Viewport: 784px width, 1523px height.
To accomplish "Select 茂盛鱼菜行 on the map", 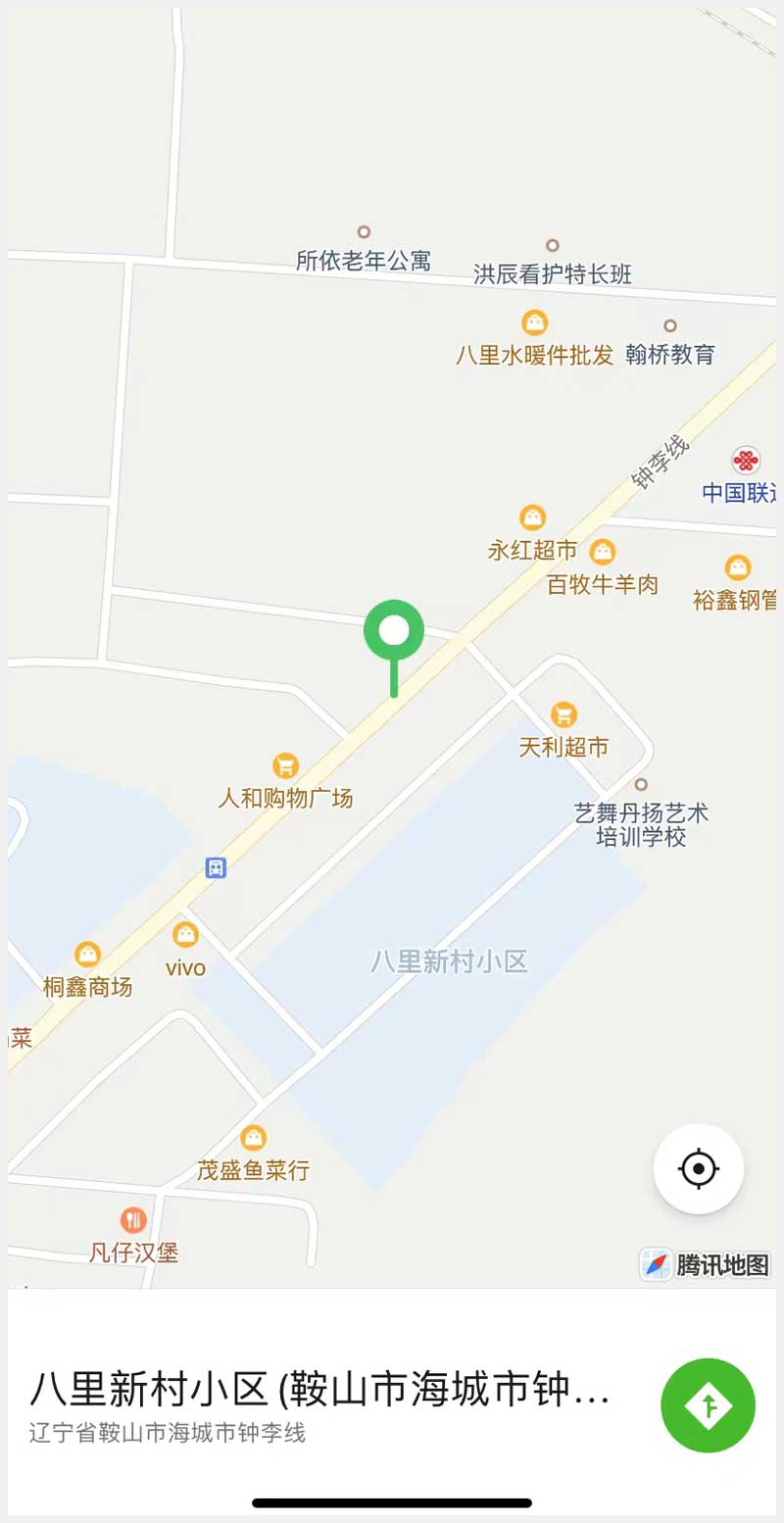I will (x=254, y=1138).
